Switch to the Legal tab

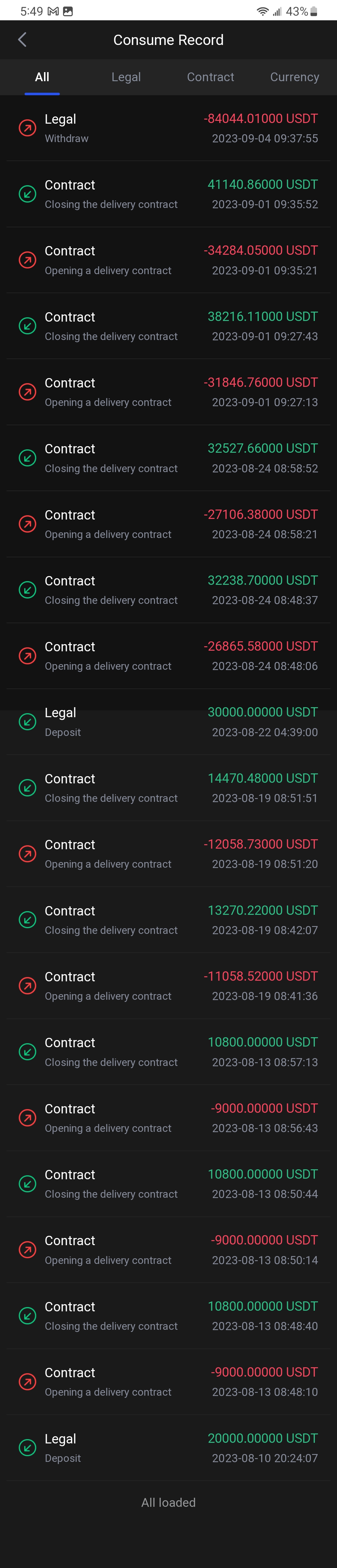126,77
